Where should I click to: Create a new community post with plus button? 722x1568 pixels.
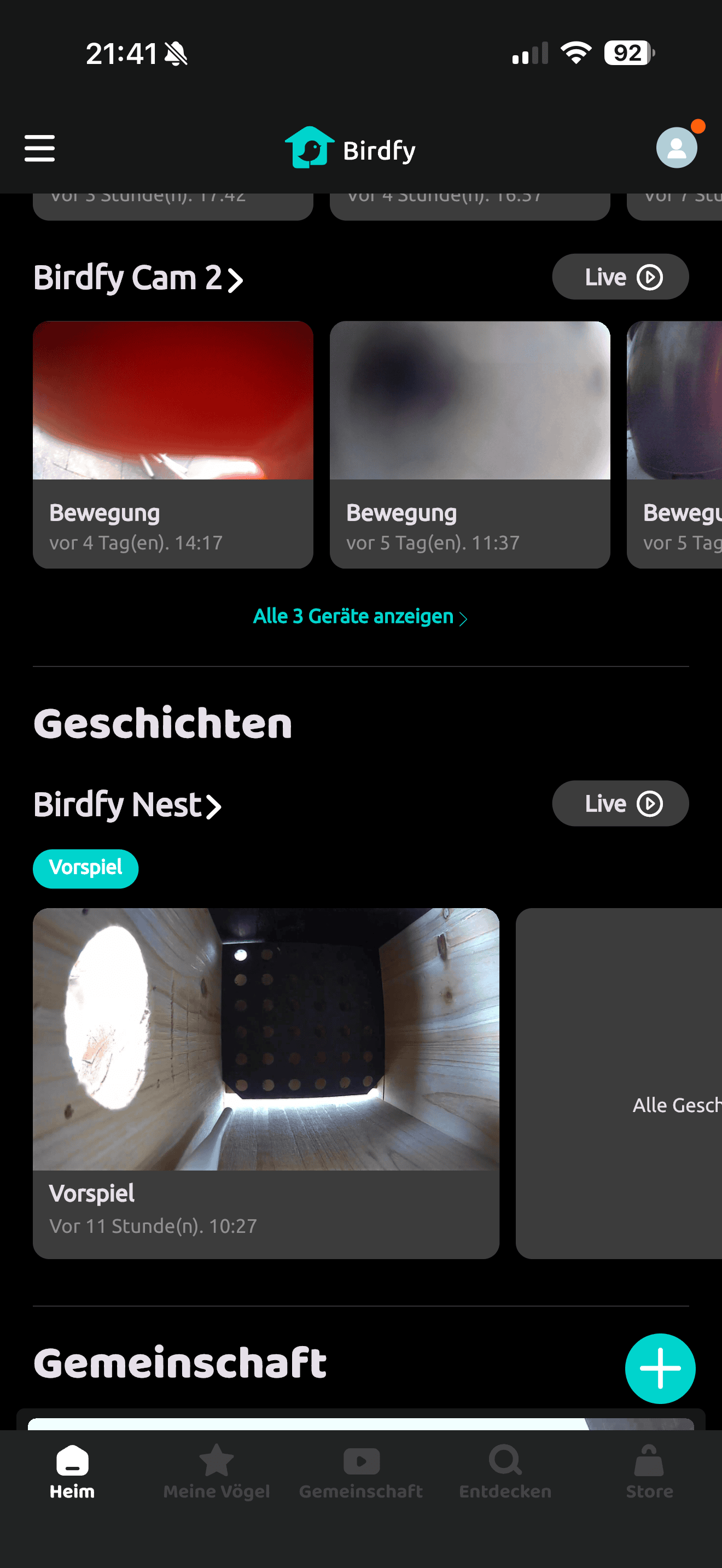point(659,1368)
